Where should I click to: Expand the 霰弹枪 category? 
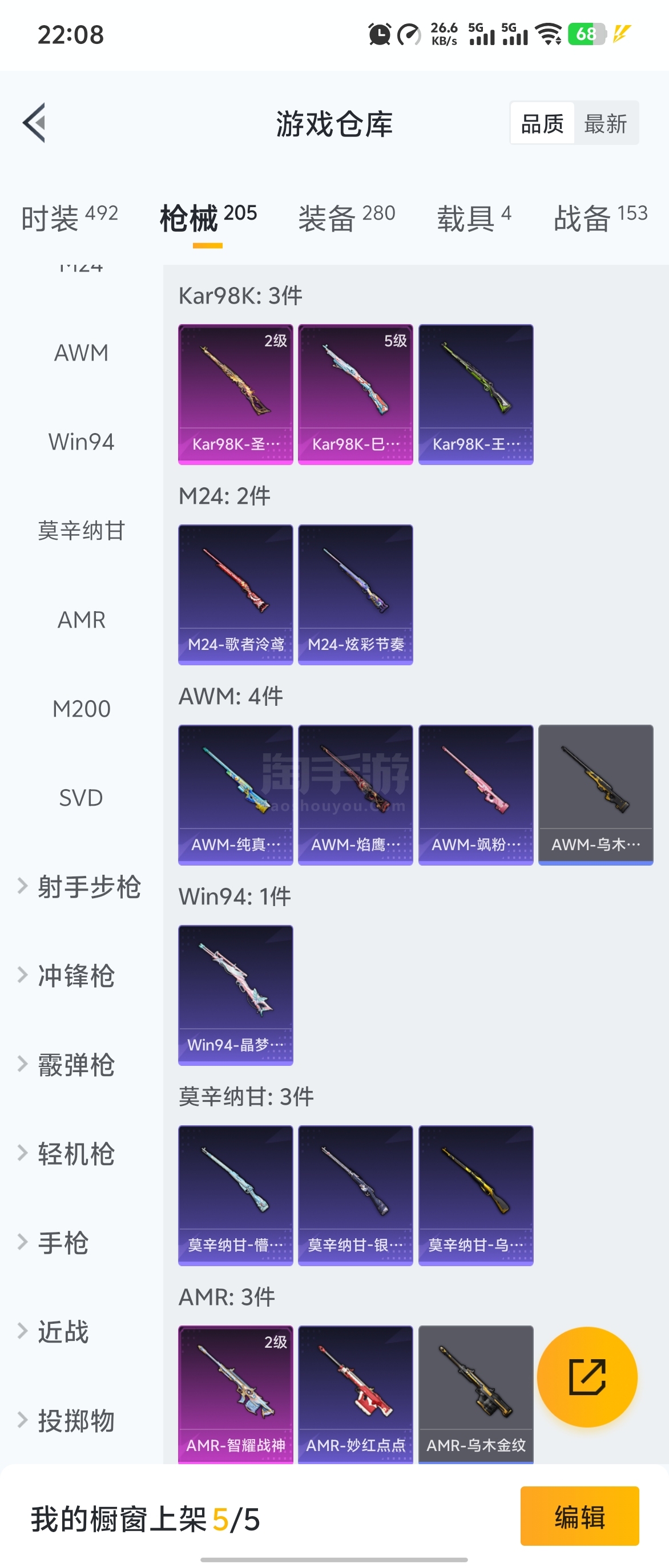point(76,1065)
